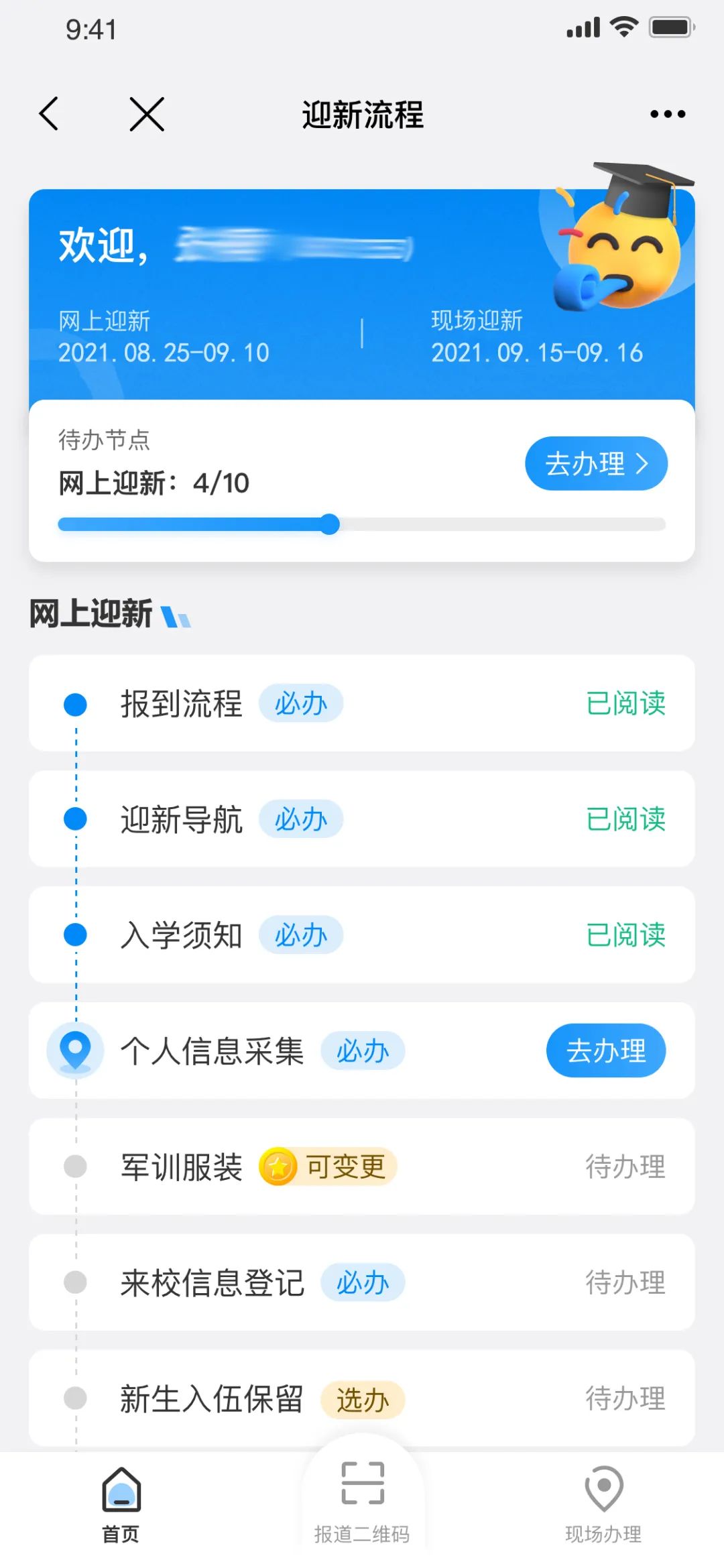The image size is (724, 1568).
Task: Go back using the left arrow
Action: pos(49,113)
